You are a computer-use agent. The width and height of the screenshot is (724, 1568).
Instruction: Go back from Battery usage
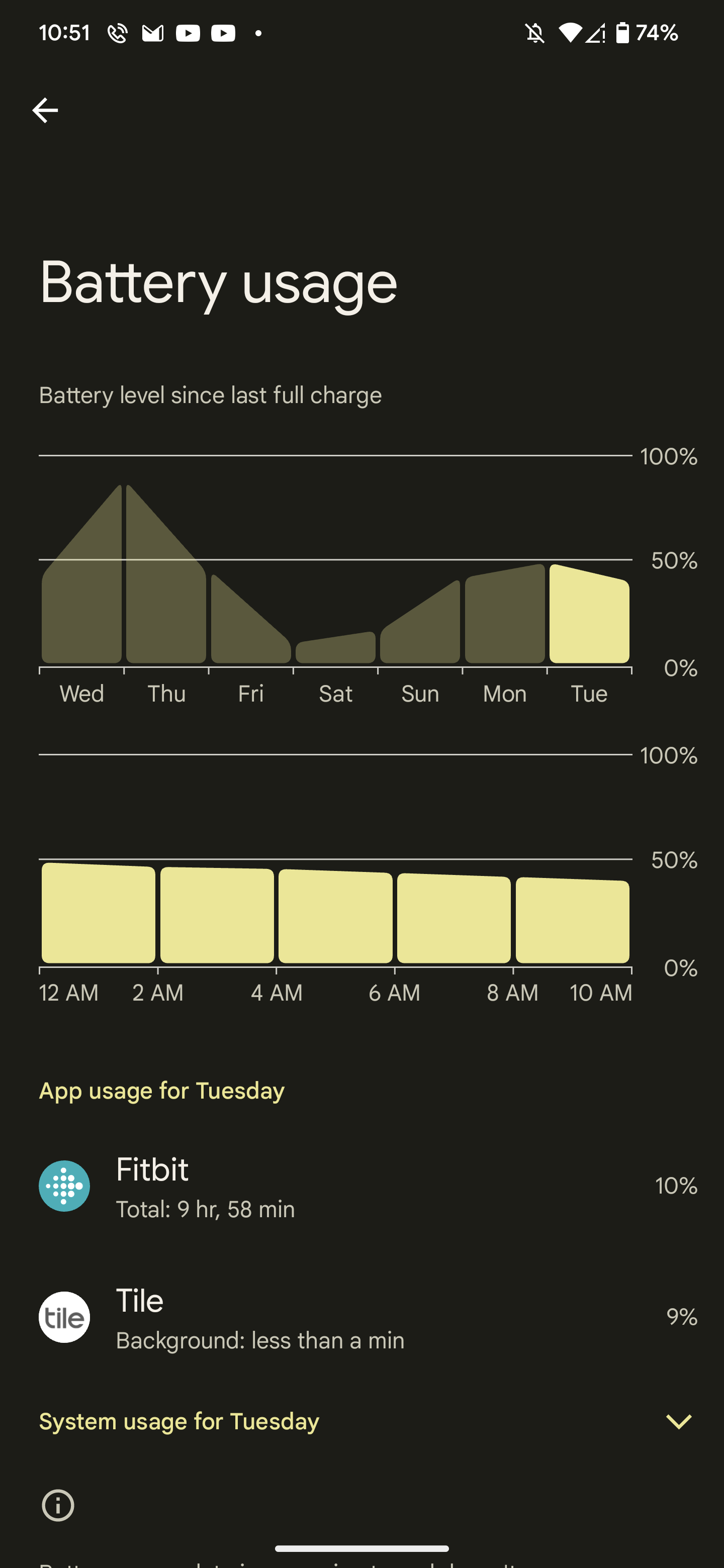point(45,110)
